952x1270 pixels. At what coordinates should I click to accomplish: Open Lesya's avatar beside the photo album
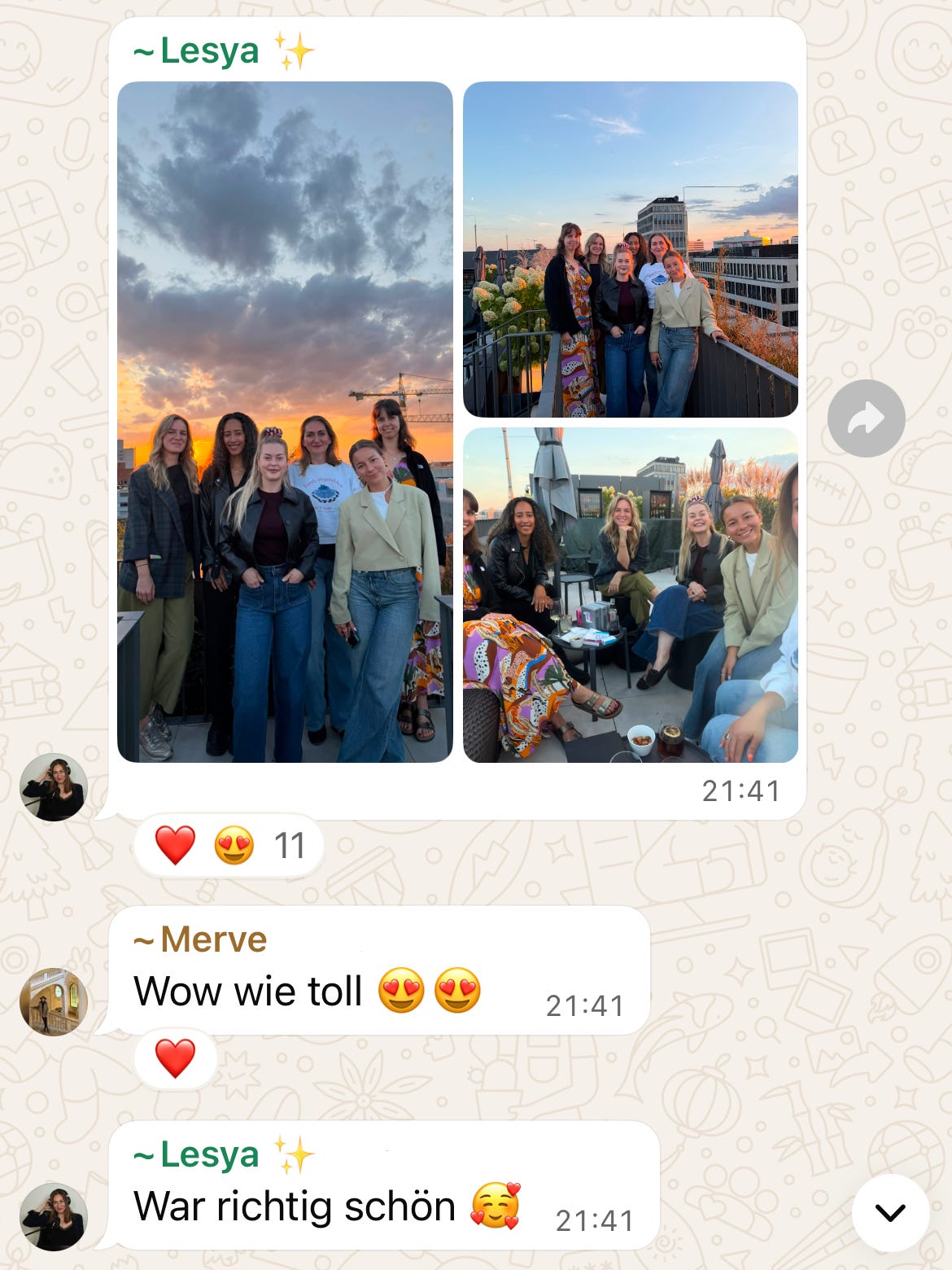[54, 786]
